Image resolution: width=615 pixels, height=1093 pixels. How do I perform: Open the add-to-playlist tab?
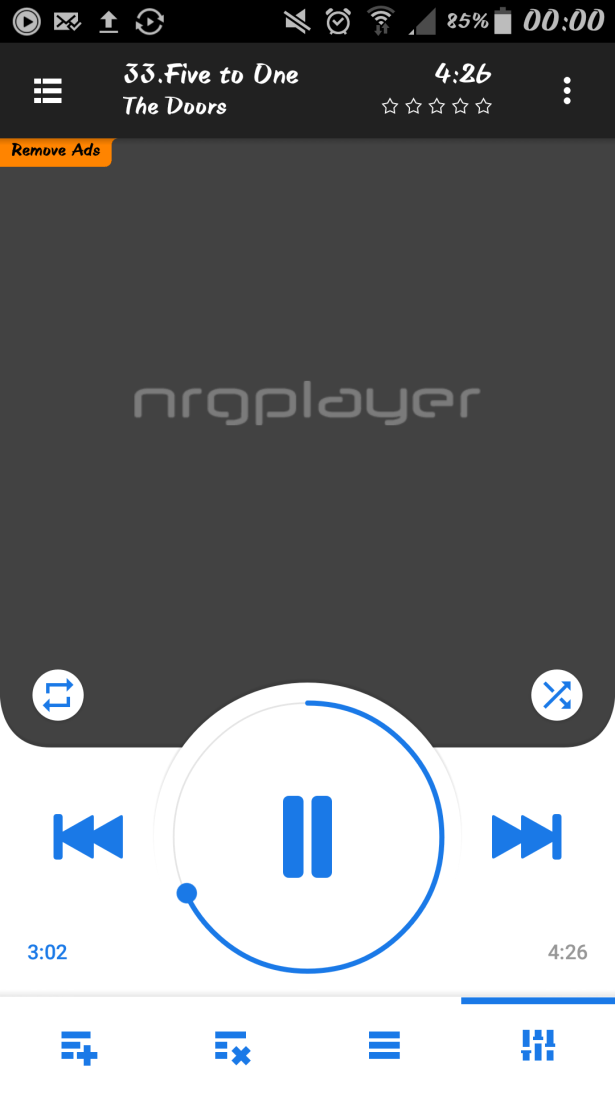(78, 1047)
